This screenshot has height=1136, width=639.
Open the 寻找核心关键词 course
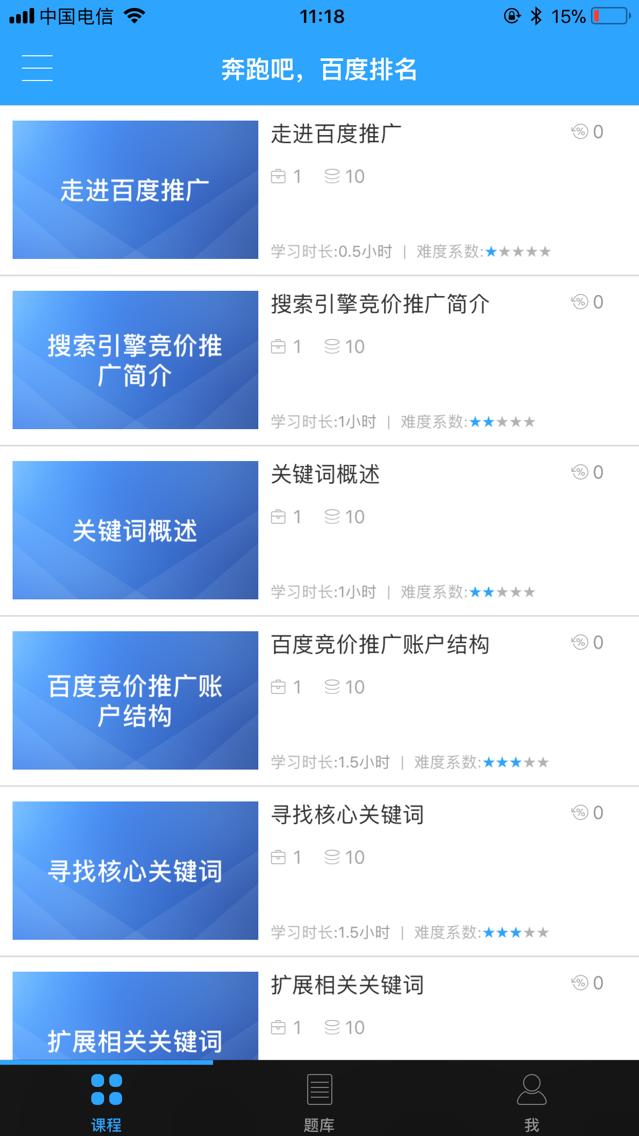click(x=347, y=815)
